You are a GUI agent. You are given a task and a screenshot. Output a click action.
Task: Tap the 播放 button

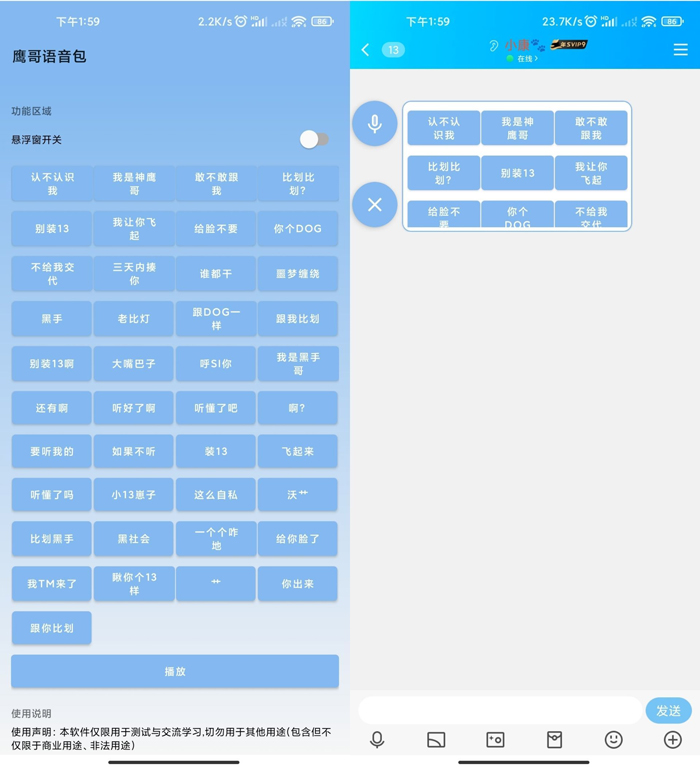175,672
